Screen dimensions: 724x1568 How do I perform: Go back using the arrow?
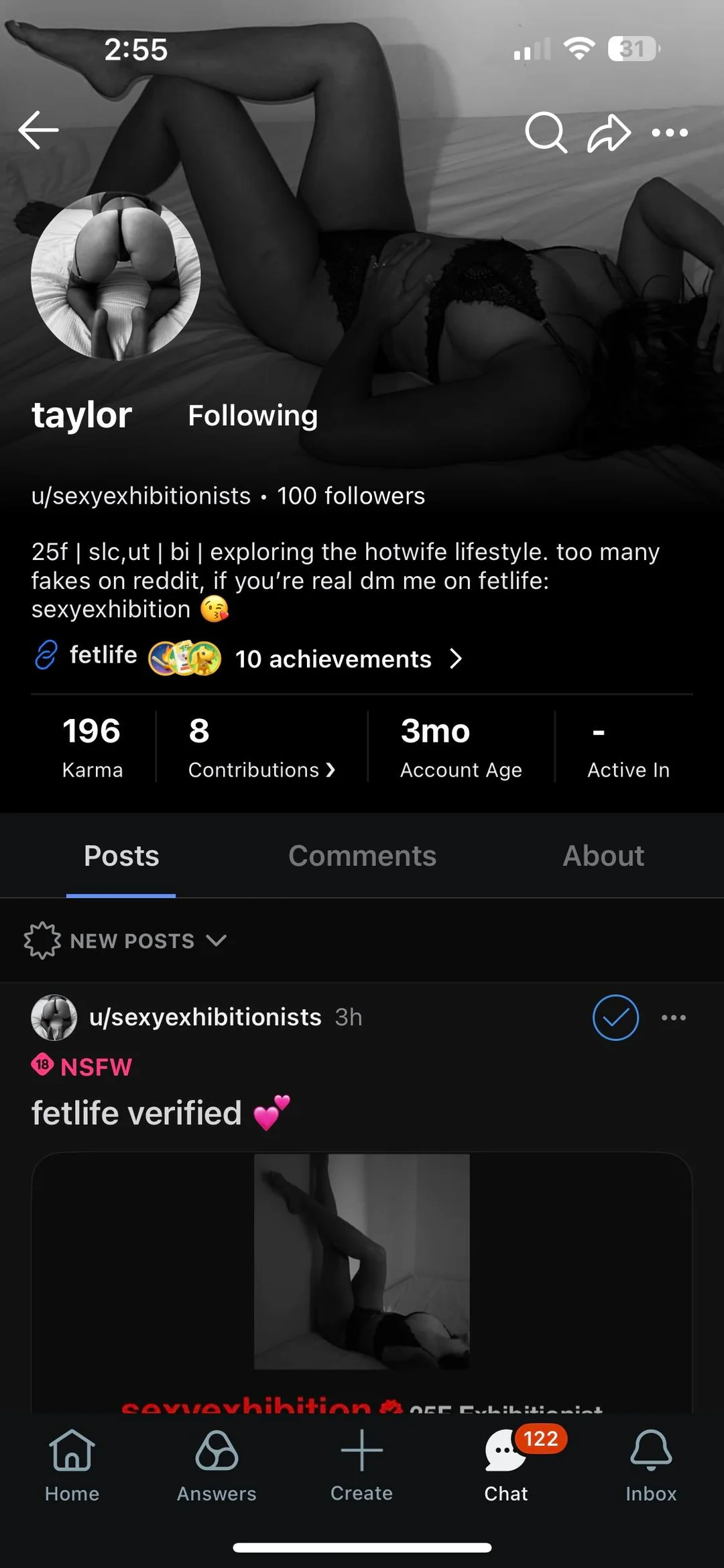click(38, 130)
